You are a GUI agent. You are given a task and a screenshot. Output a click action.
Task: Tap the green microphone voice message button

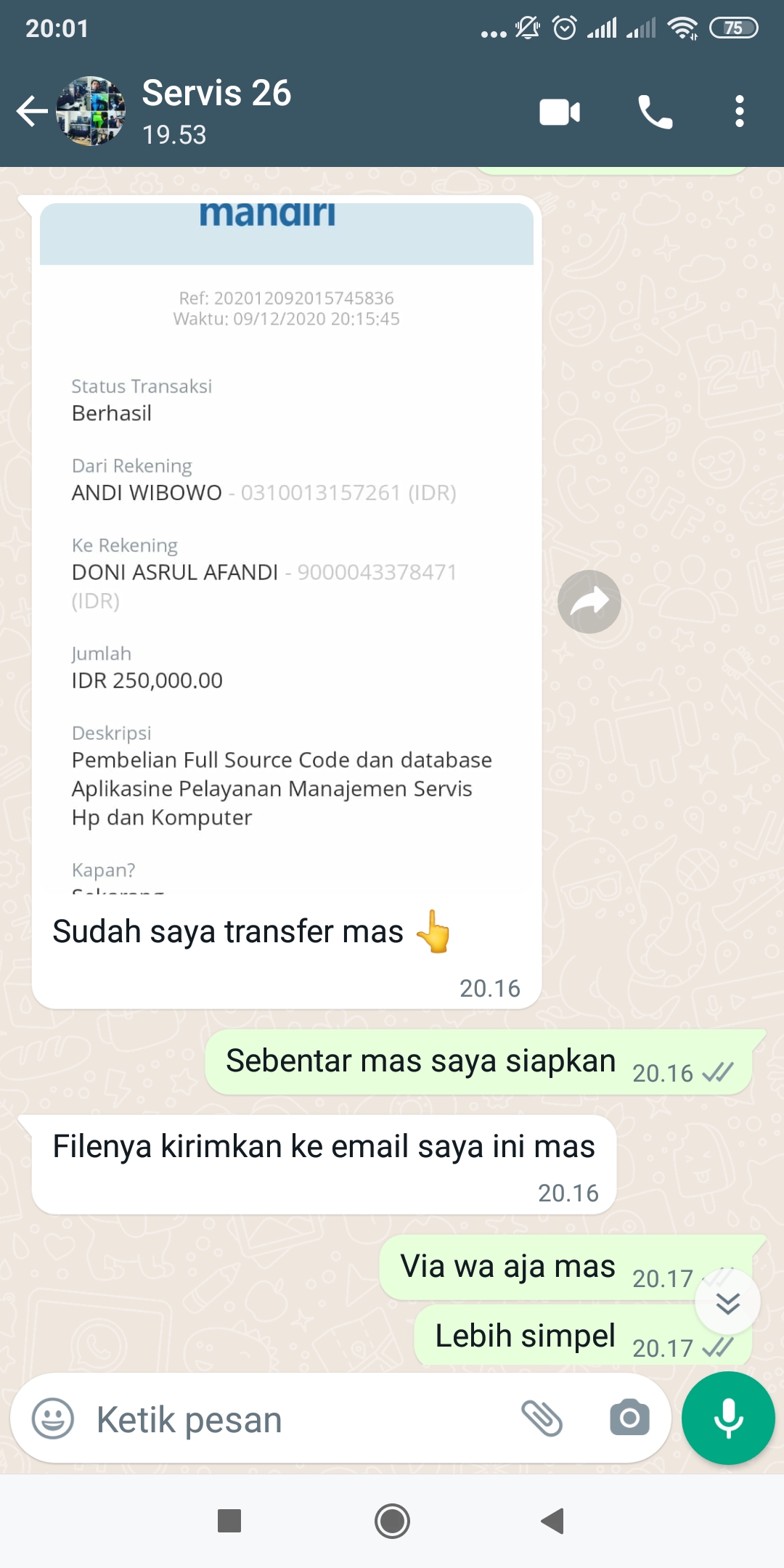click(728, 1418)
